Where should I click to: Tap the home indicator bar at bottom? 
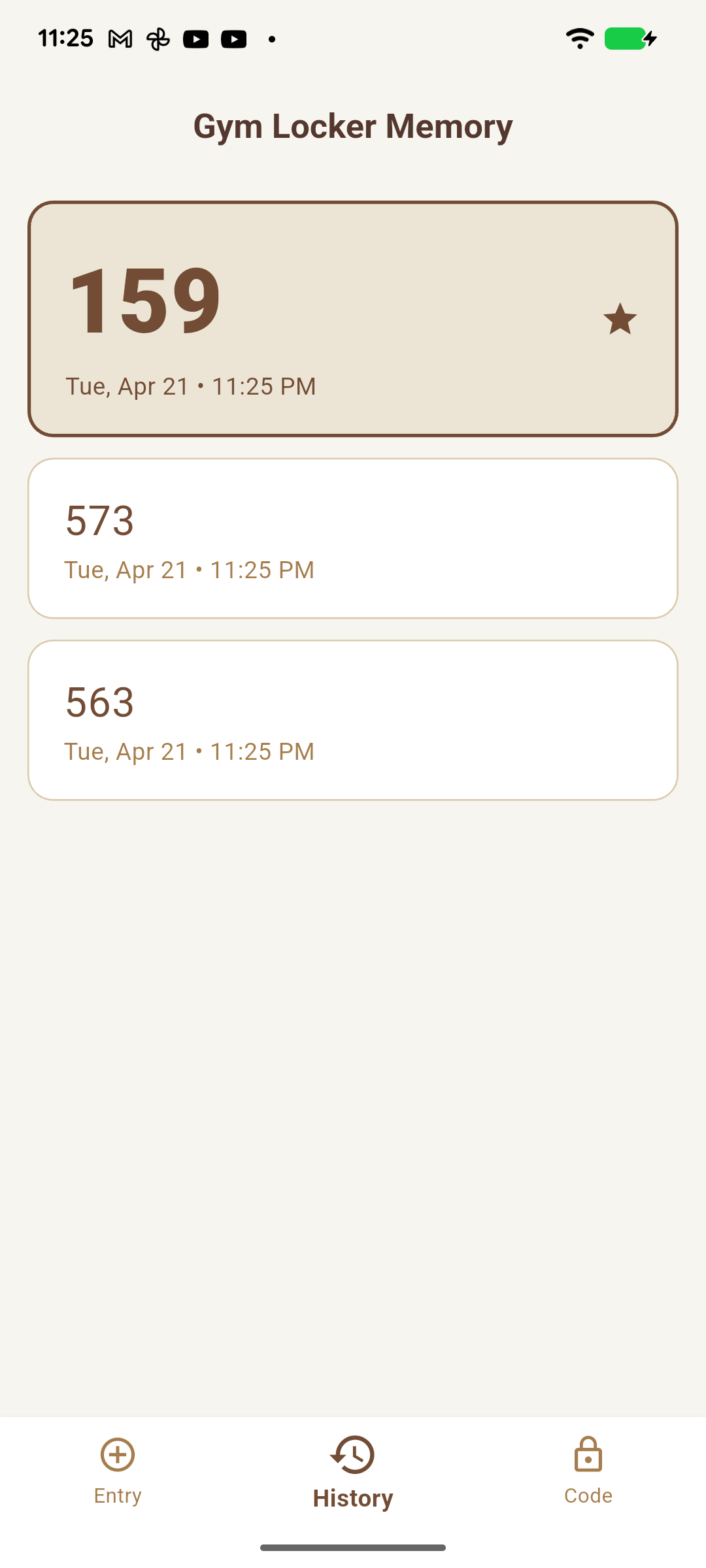(353, 1548)
